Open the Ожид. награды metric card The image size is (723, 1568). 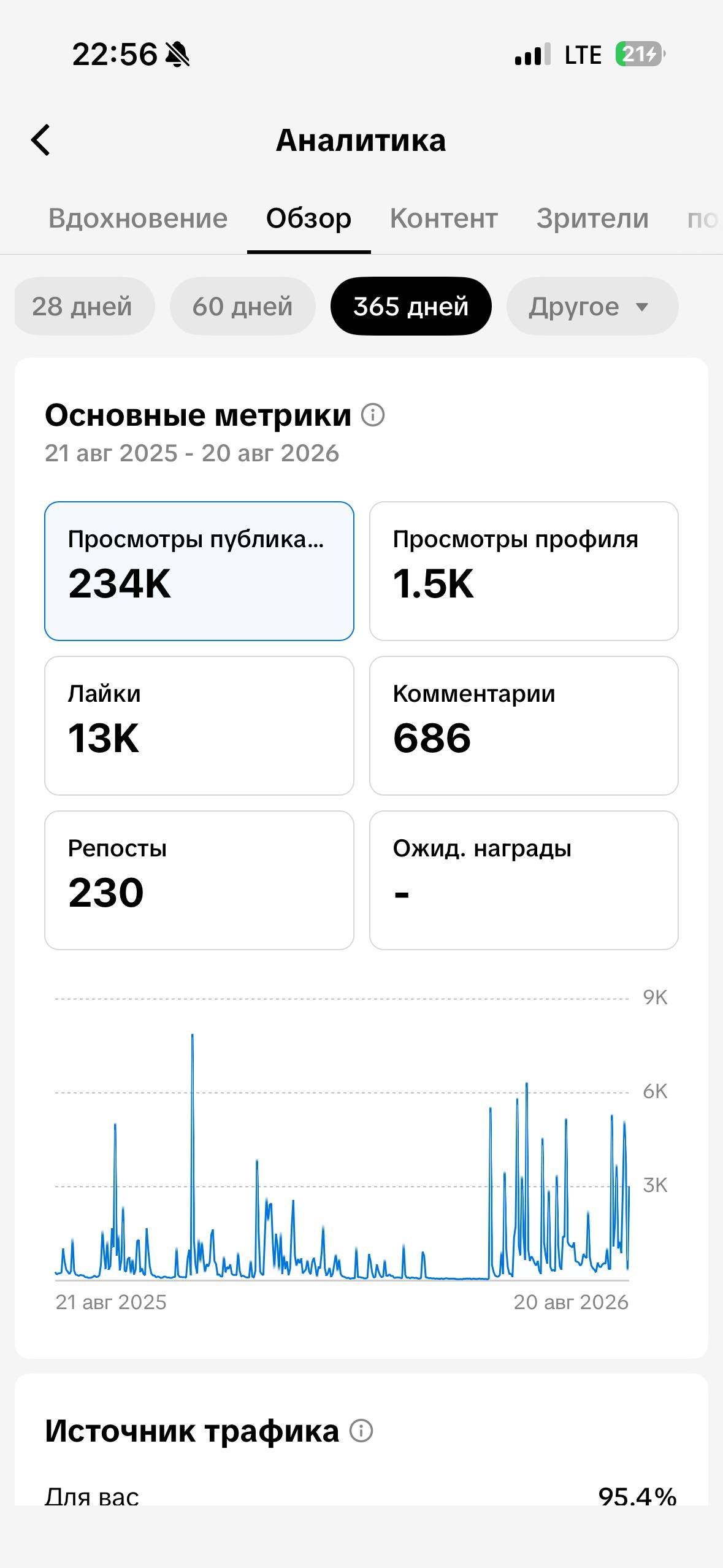point(524,880)
